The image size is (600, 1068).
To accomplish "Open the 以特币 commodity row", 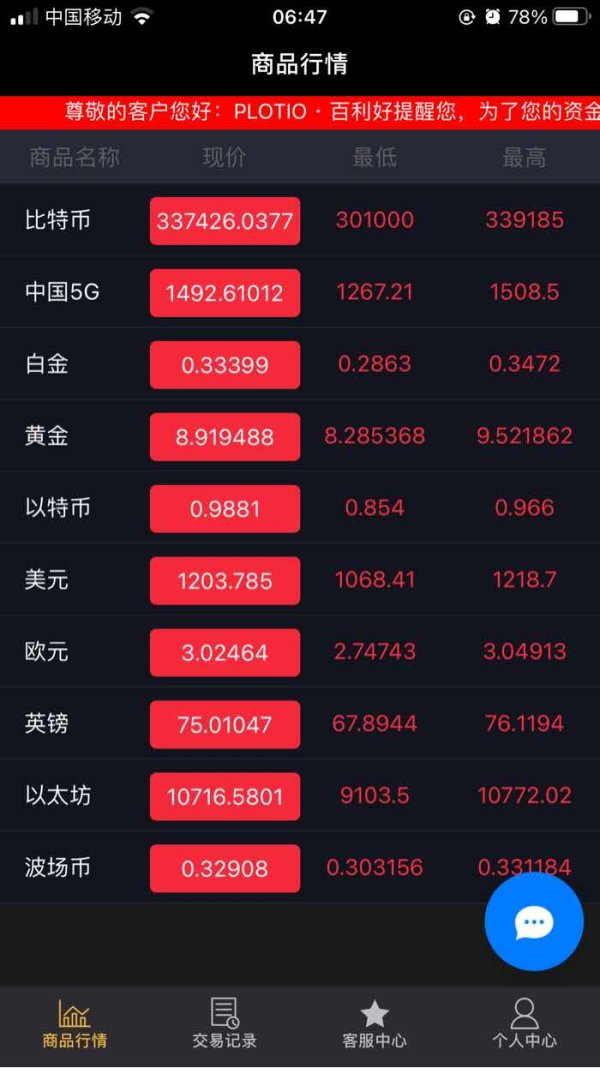I will (x=300, y=508).
